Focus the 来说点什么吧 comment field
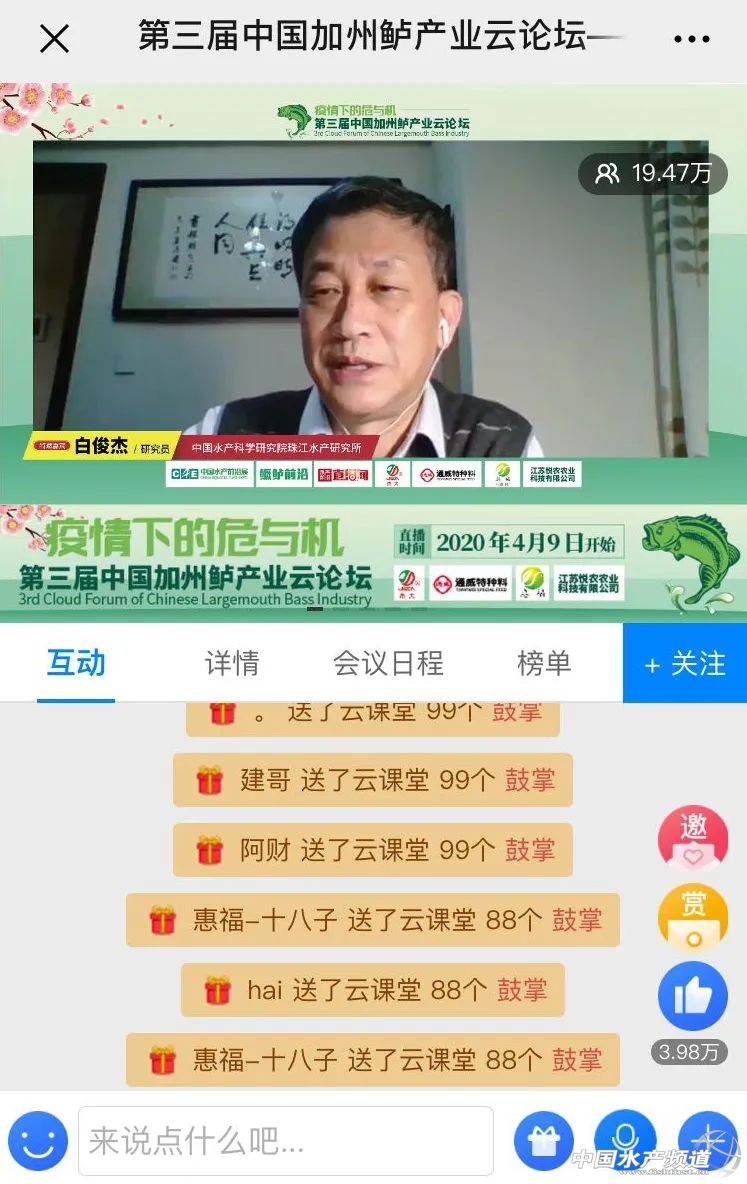 [x=285, y=1141]
